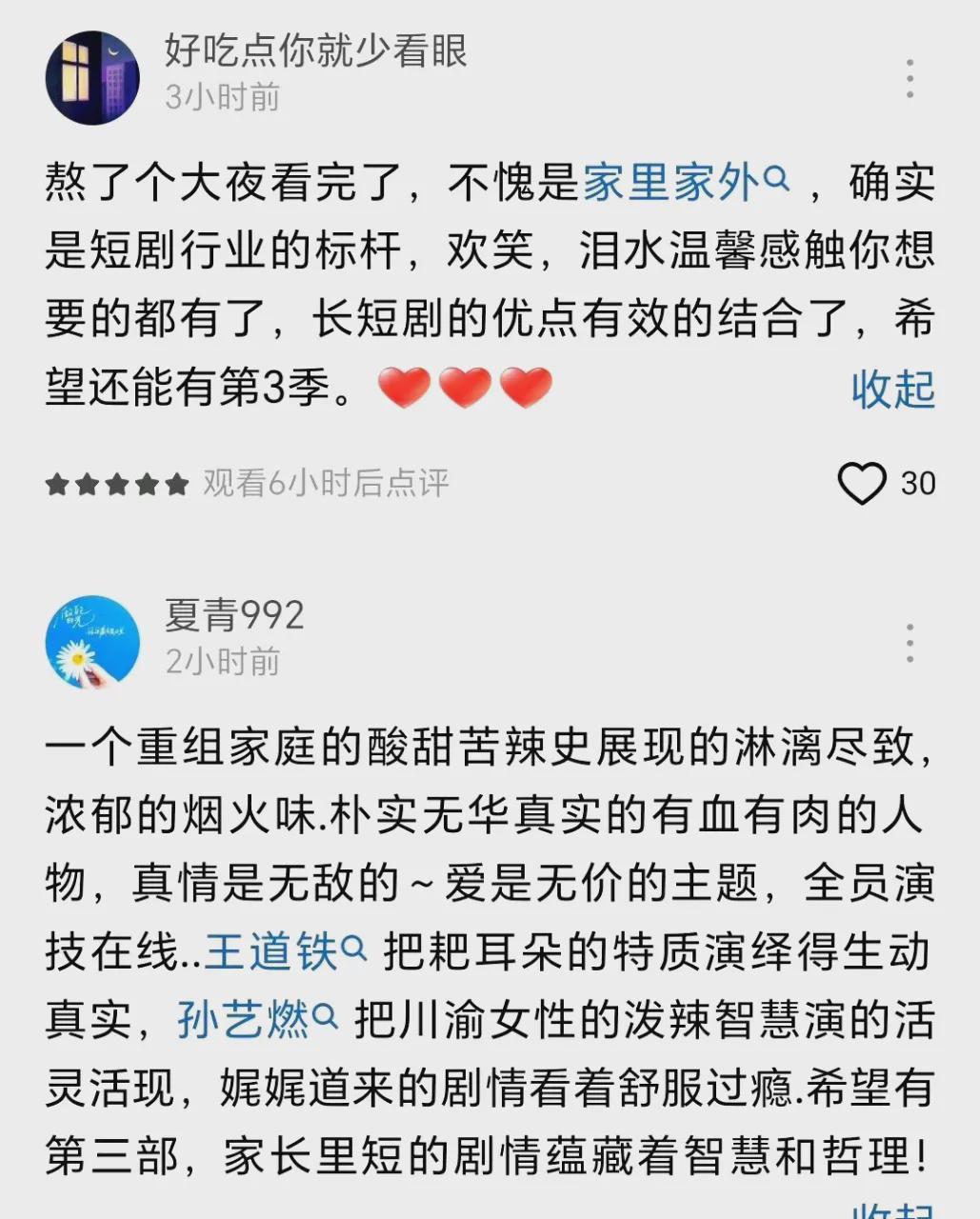The width and height of the screenshot is (980, 1219).
Task: Tap the search icon next to 孙艺燃
Action: pyautogui.click(x=324, y=1017)
